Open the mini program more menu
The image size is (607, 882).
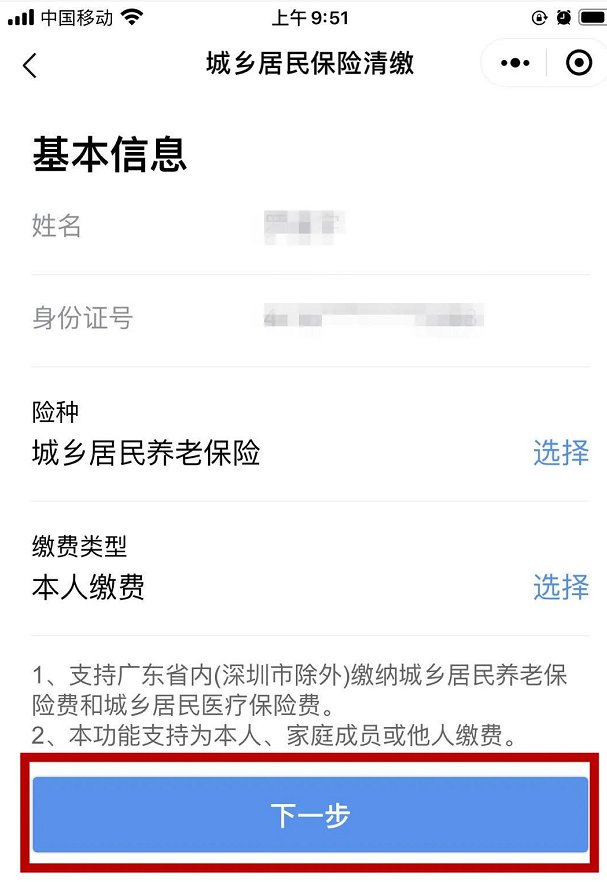pyautogui.click(x=515, y=64)
